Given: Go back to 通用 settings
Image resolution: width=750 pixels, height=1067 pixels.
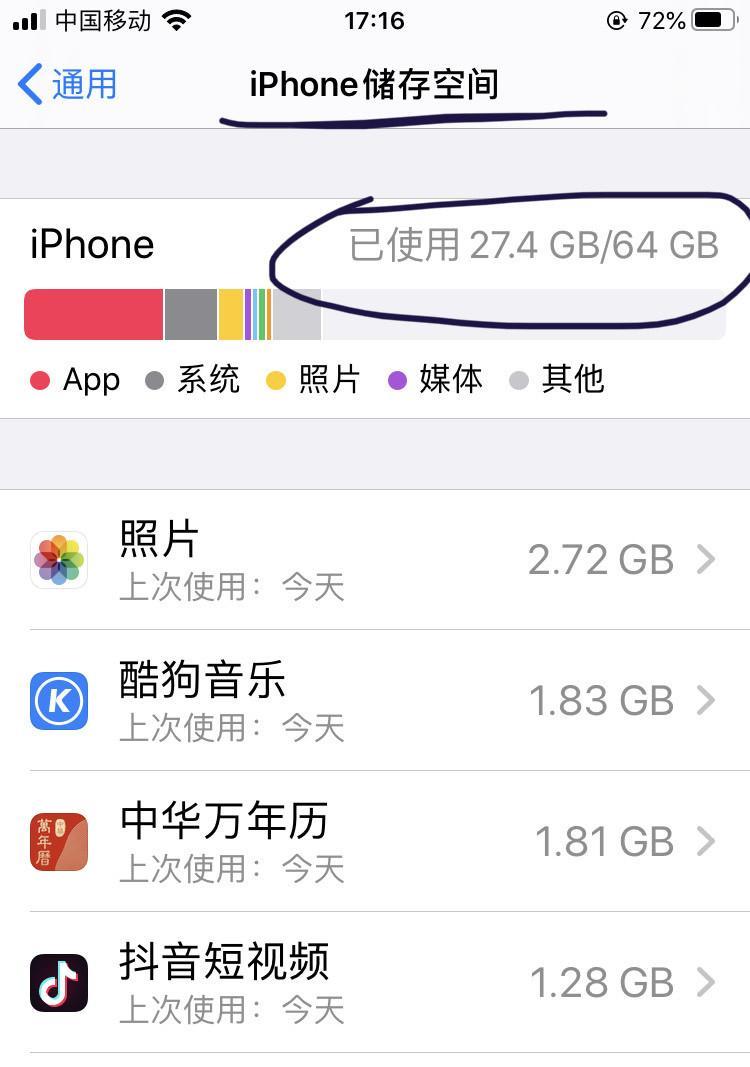Looking at the screenshot, I should [x=68, y=84].
